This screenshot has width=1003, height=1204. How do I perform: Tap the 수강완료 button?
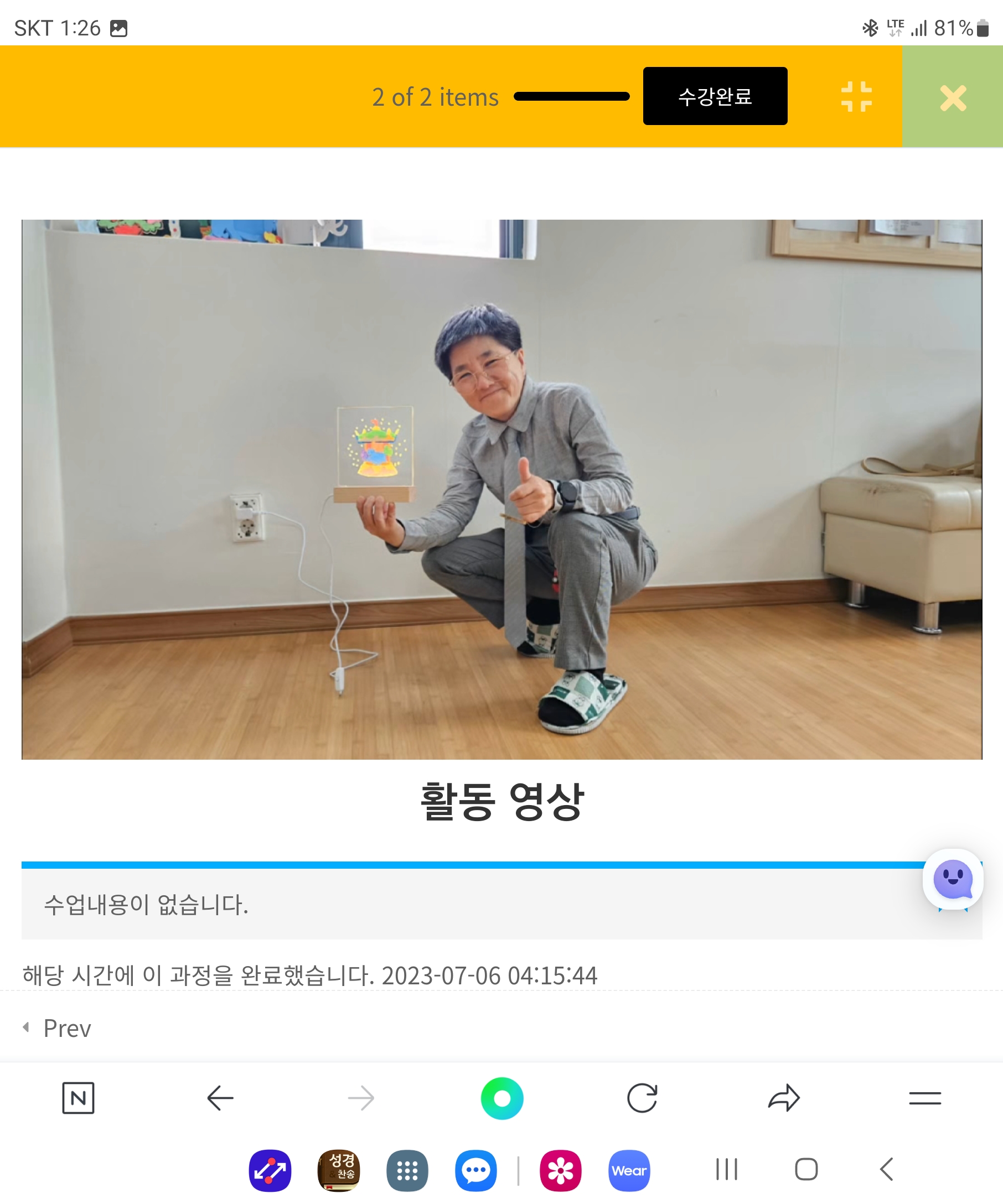715,96
